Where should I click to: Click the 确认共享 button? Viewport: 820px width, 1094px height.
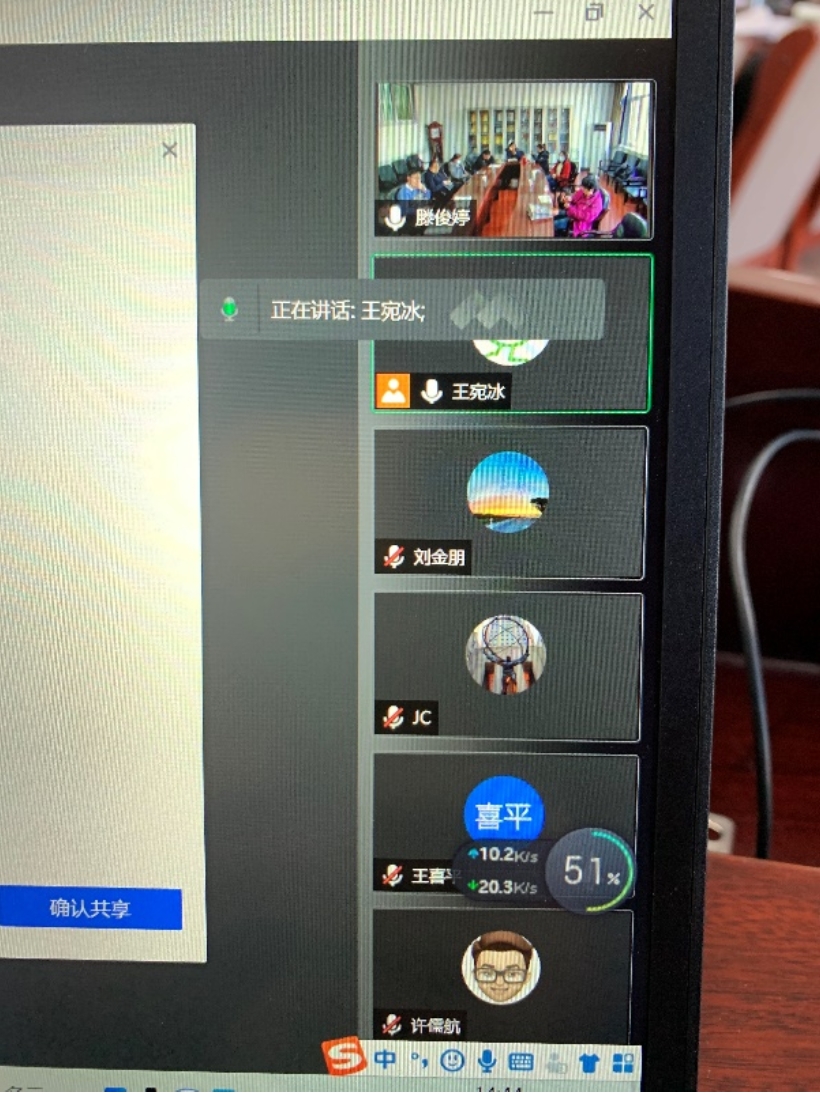[x=90, y=909]
